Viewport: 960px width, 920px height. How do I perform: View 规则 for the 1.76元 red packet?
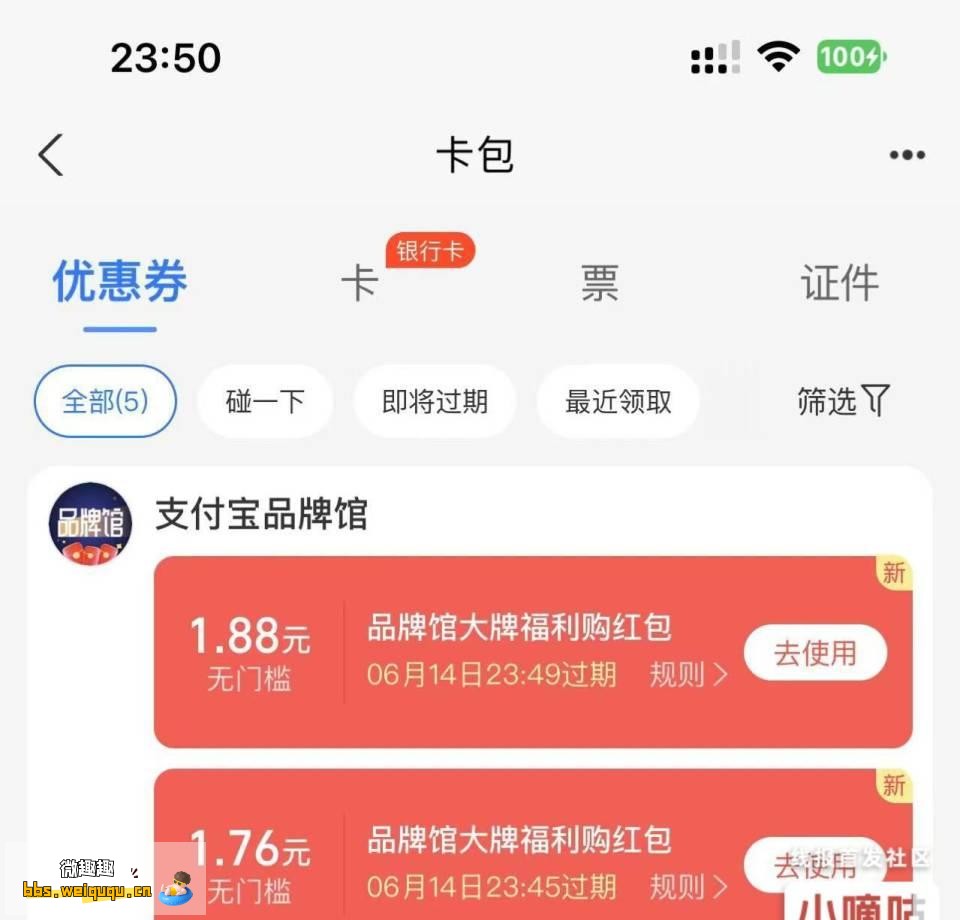click(689, 886)
